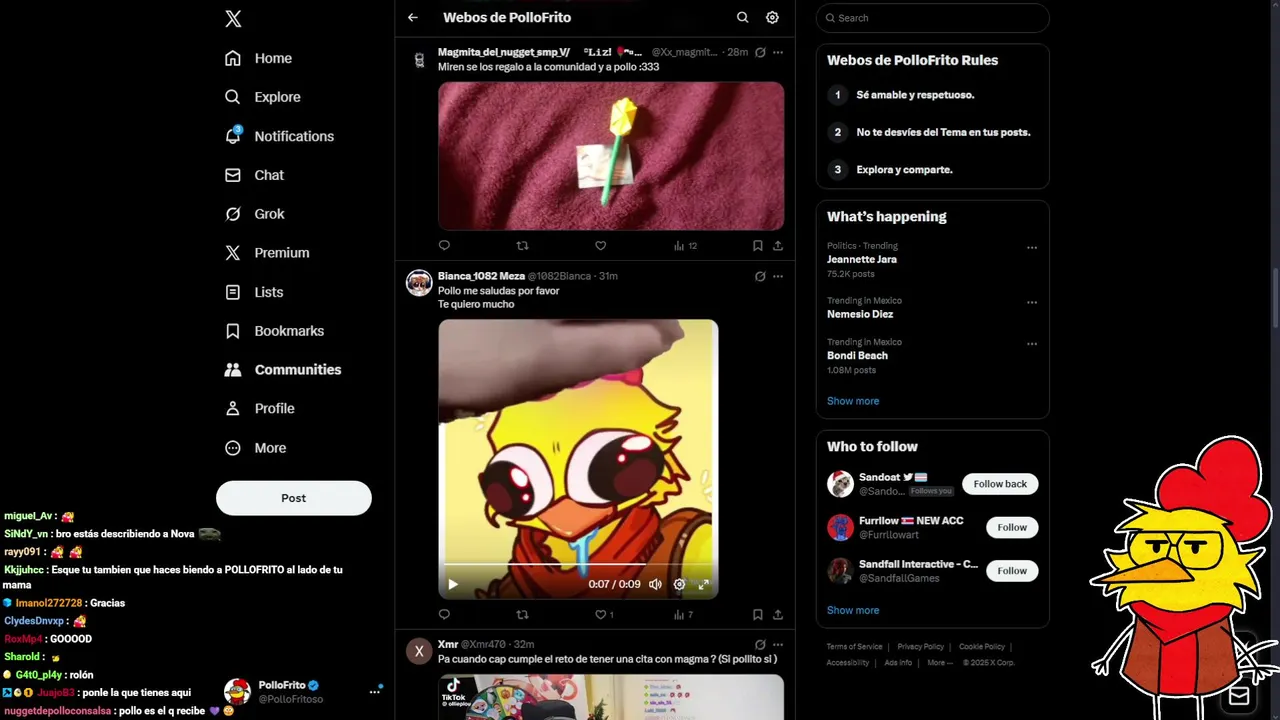Repost Magmita's tulip post
The image size is (1280, 720).
pos(522,245)
